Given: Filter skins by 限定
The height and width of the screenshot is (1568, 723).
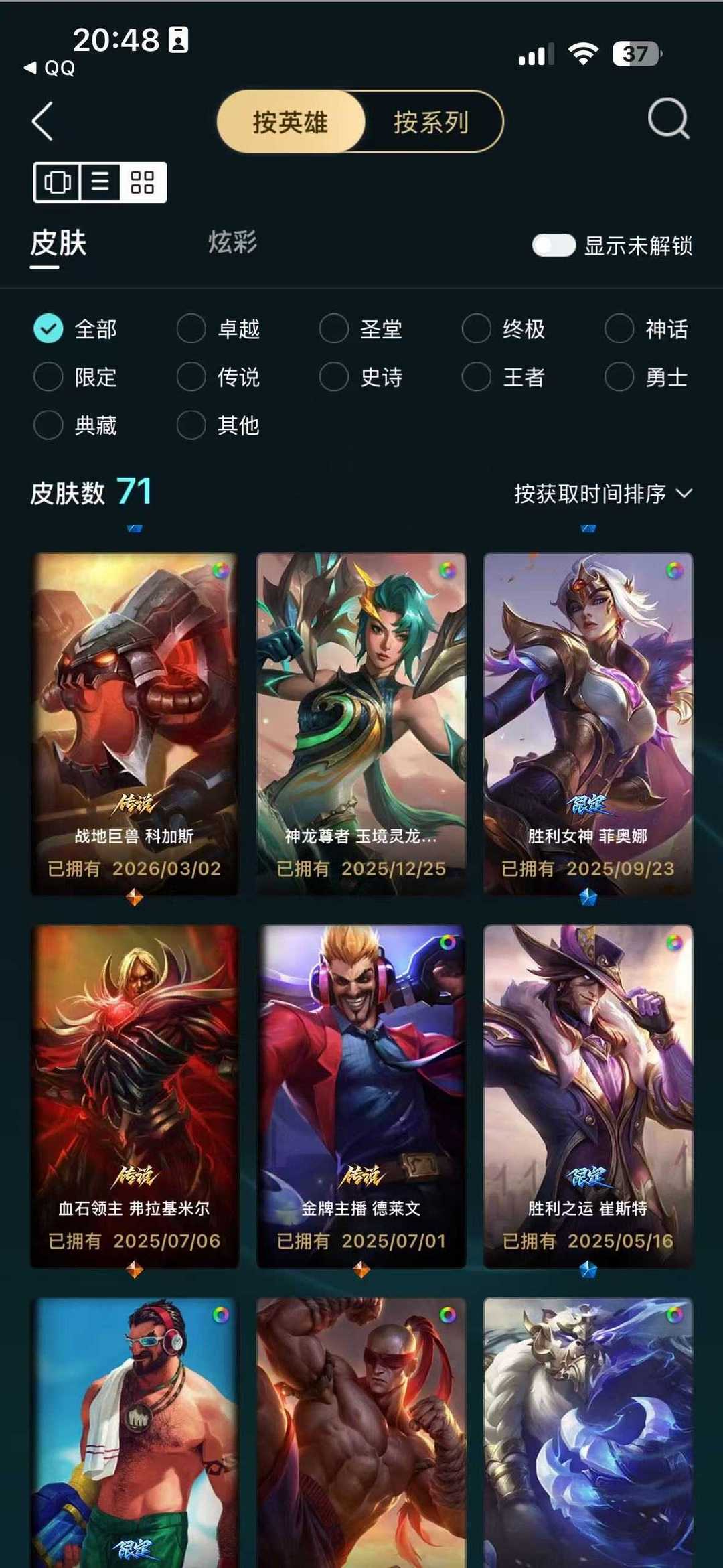Looking at the screenshot, I should (x=76, y=377).
